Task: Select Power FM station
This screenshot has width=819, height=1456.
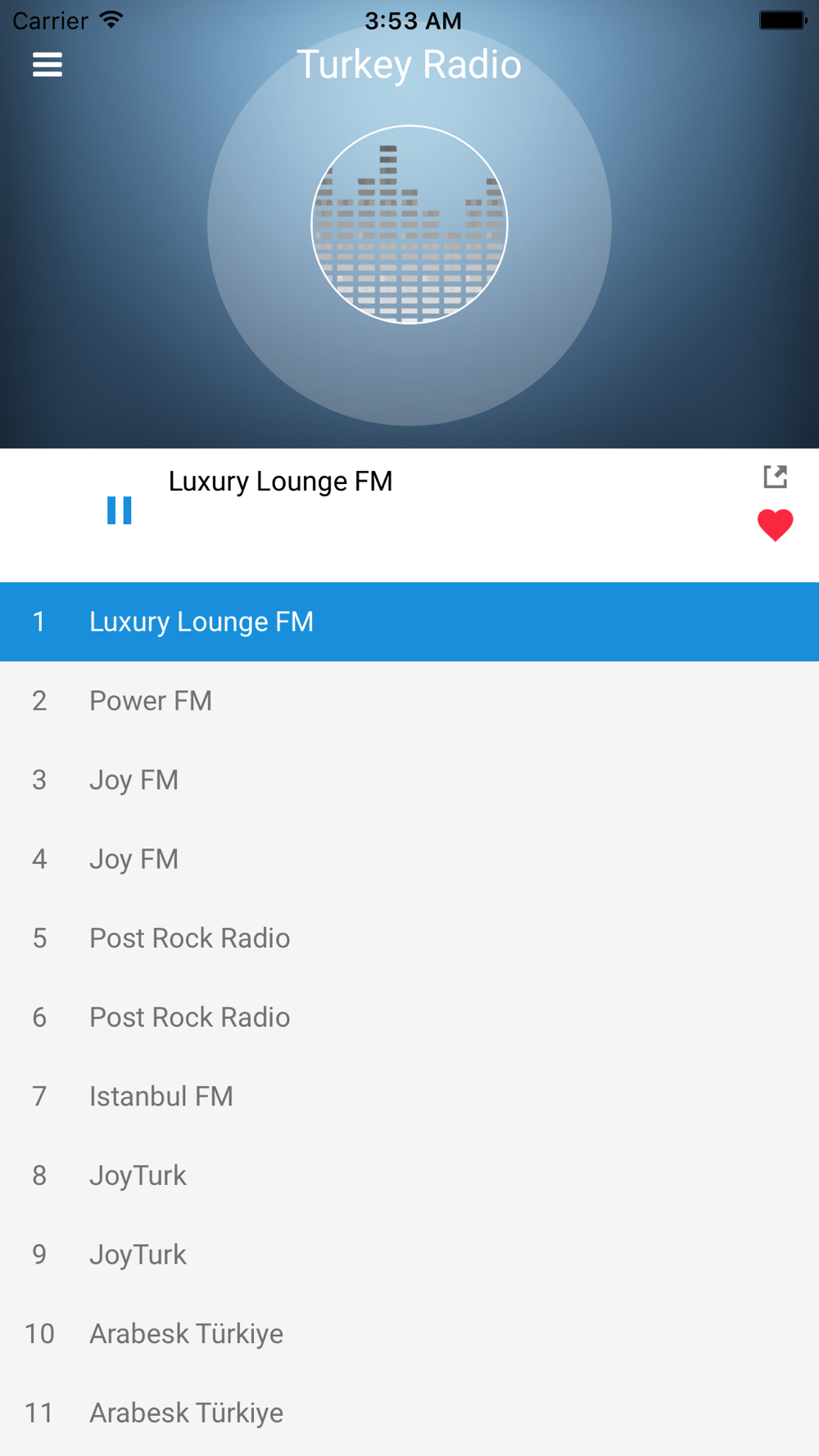Action: coord(409,701)
